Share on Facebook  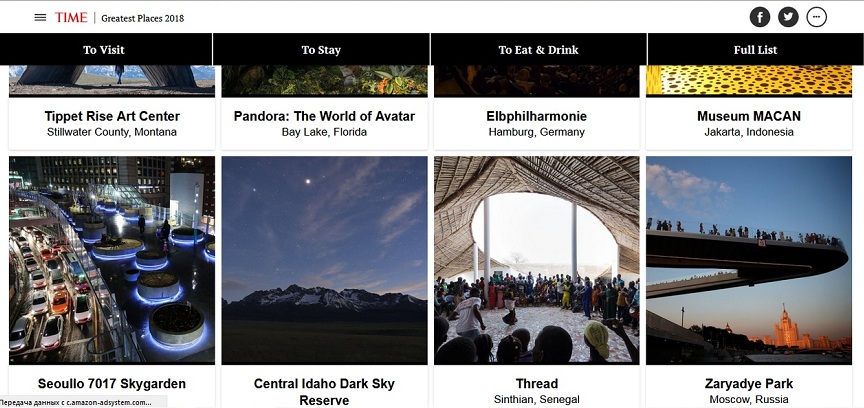coord(760,17)
